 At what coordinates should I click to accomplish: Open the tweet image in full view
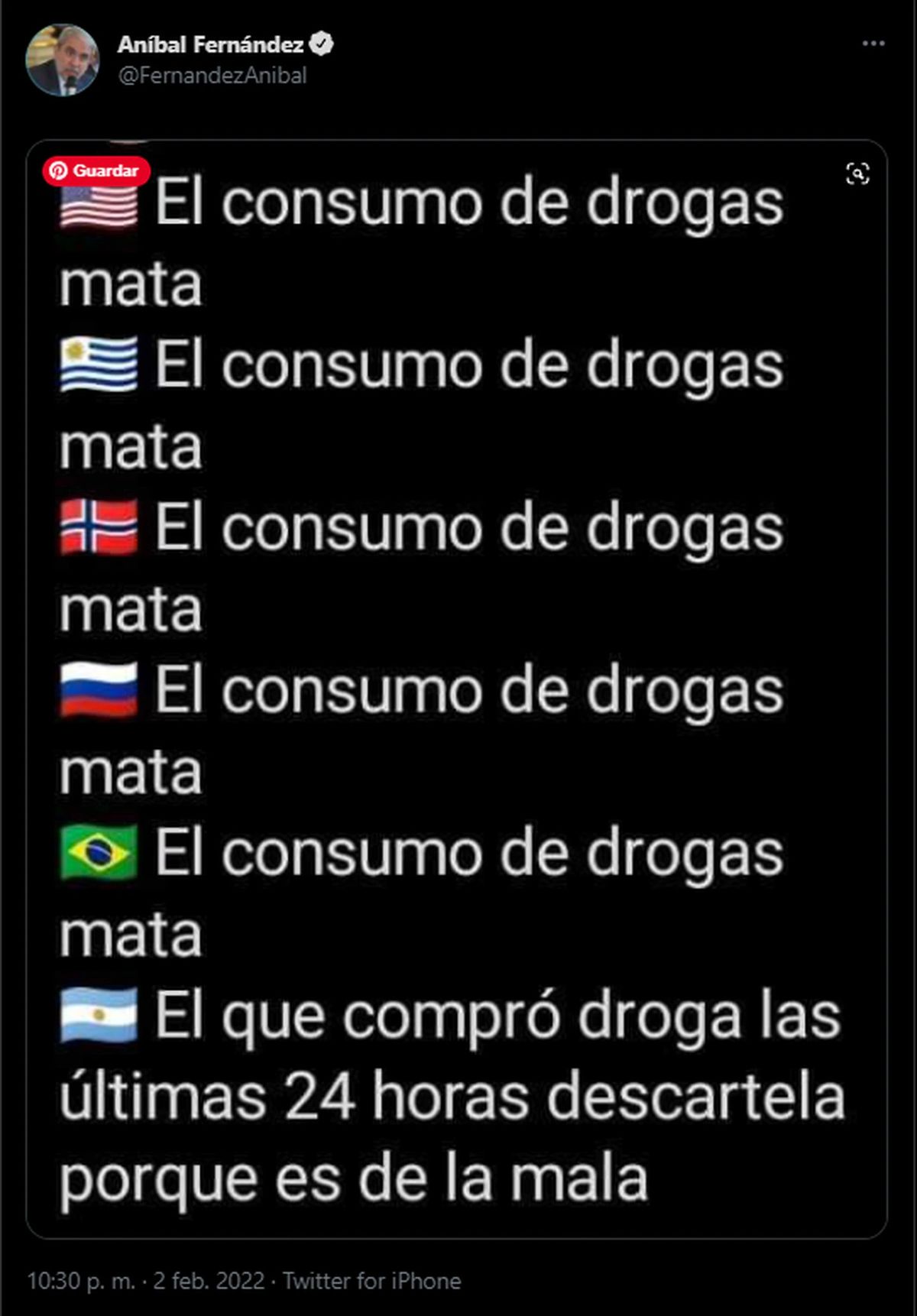point(457,688)
